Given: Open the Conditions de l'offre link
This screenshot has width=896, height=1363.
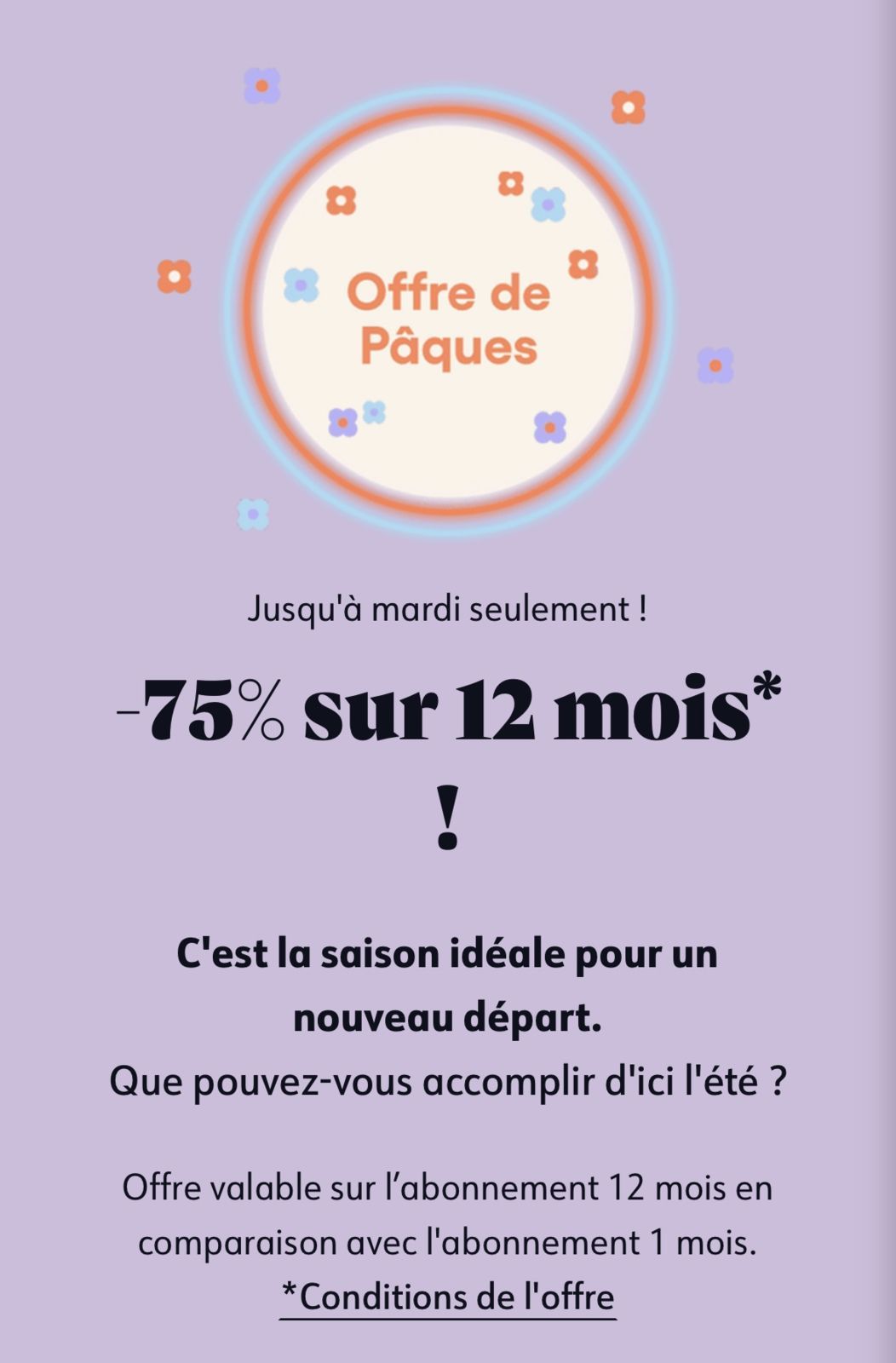Looking at the screenshot, I should tap(448, 1297).
